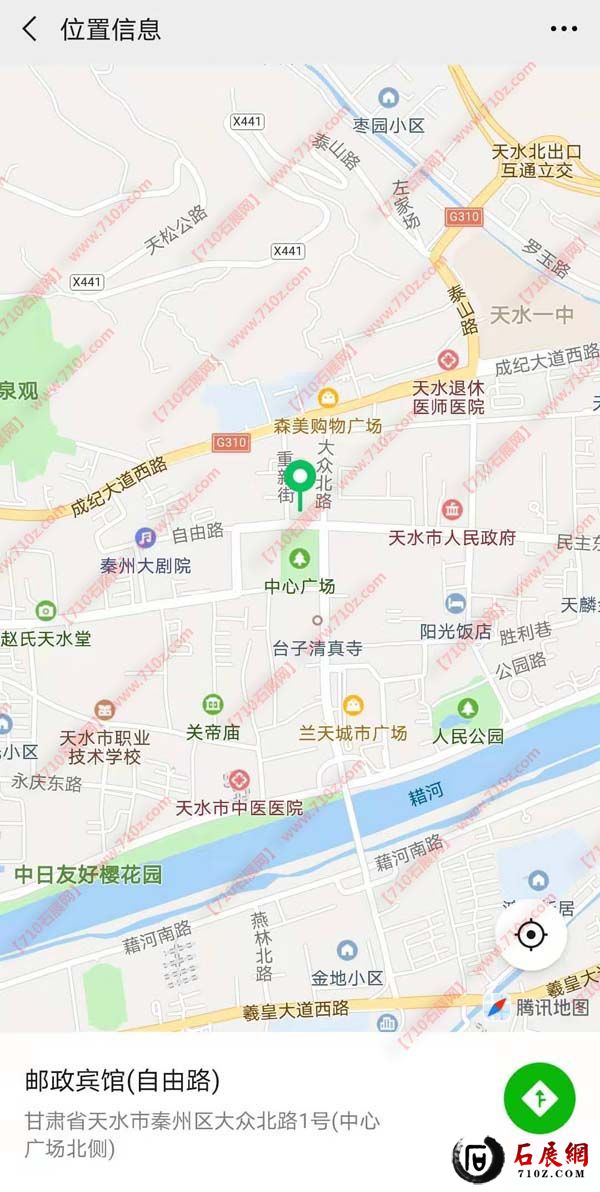
Task: Recenter map on my current location
Action: point(531,936)
